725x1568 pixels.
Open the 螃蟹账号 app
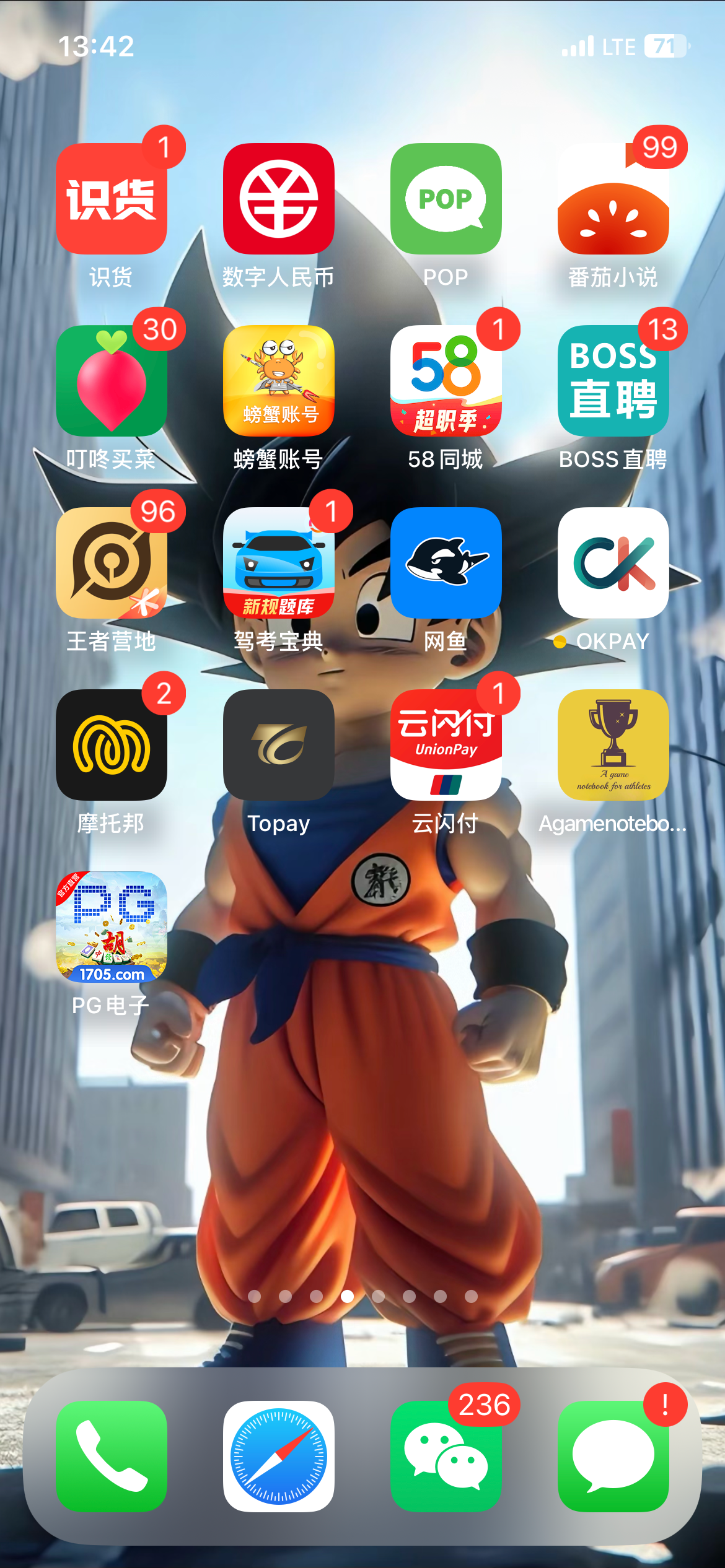point(279,381)
